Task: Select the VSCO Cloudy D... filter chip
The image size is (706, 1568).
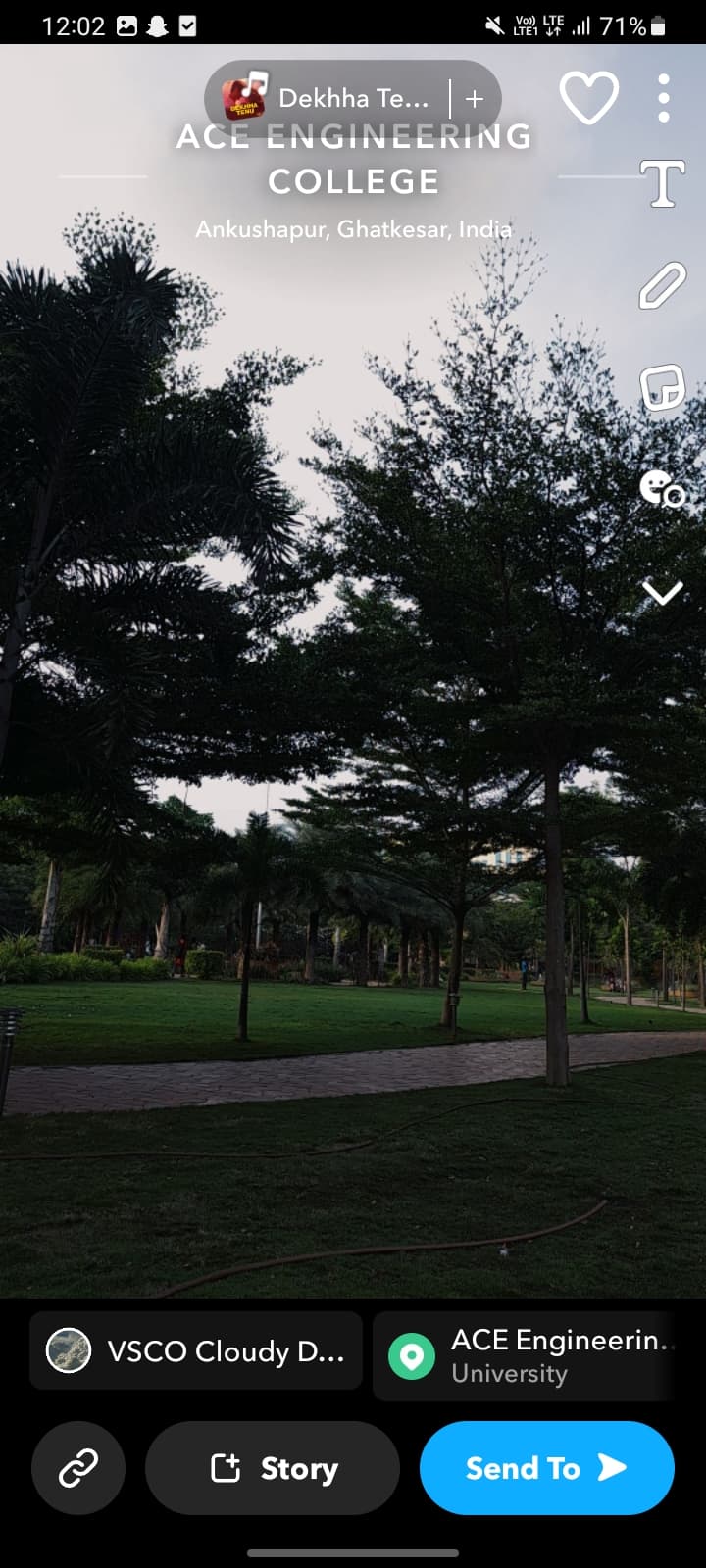Action: [196, 1351]
